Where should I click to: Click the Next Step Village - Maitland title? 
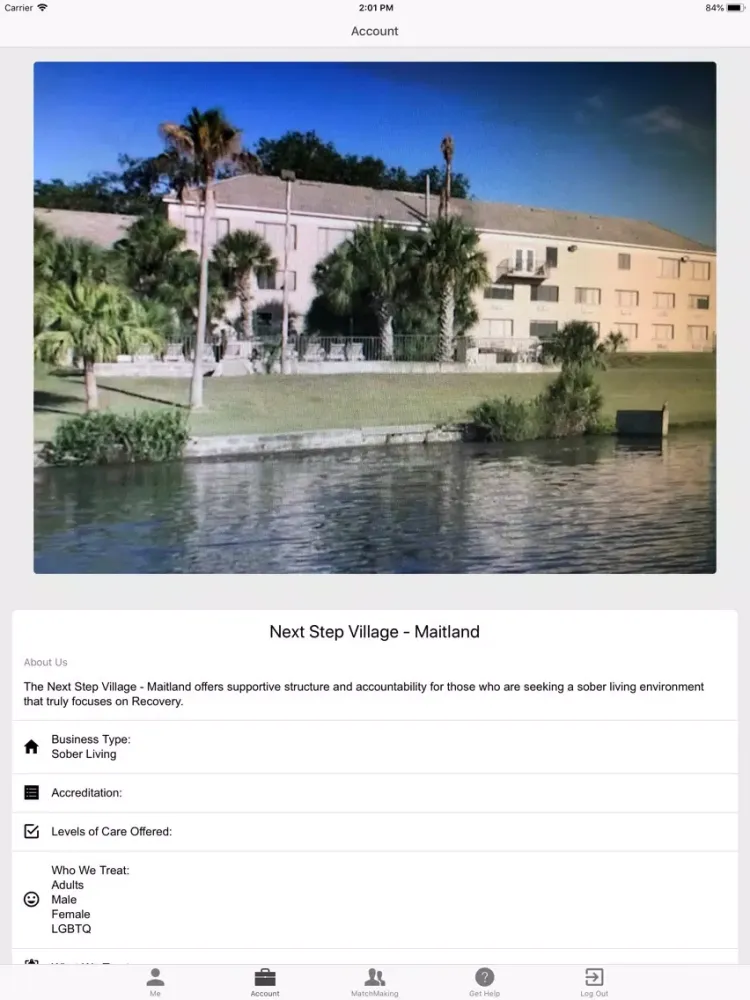click(375, 631)
